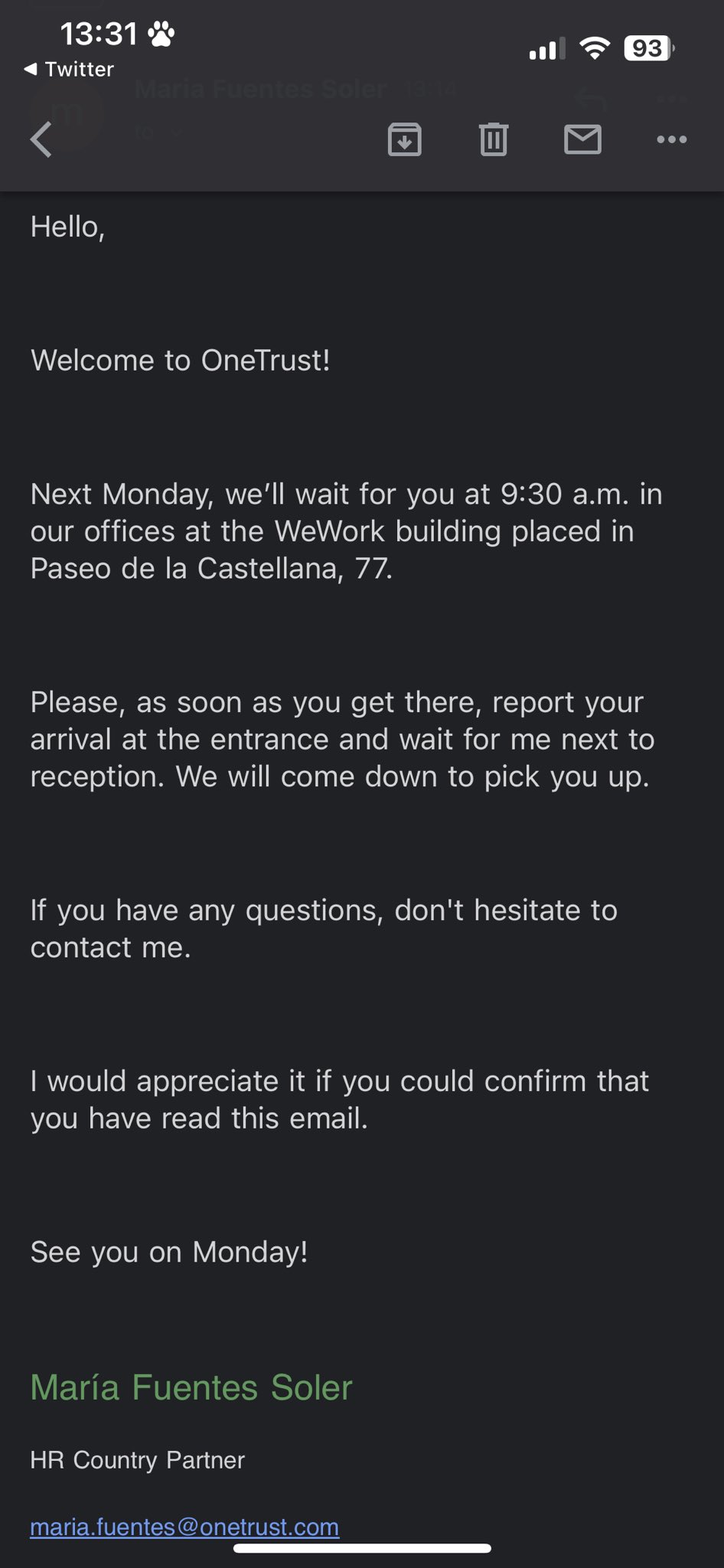Delete this email with the trash icon
The width and height of the screenshot is (724, 1568).
494,139
